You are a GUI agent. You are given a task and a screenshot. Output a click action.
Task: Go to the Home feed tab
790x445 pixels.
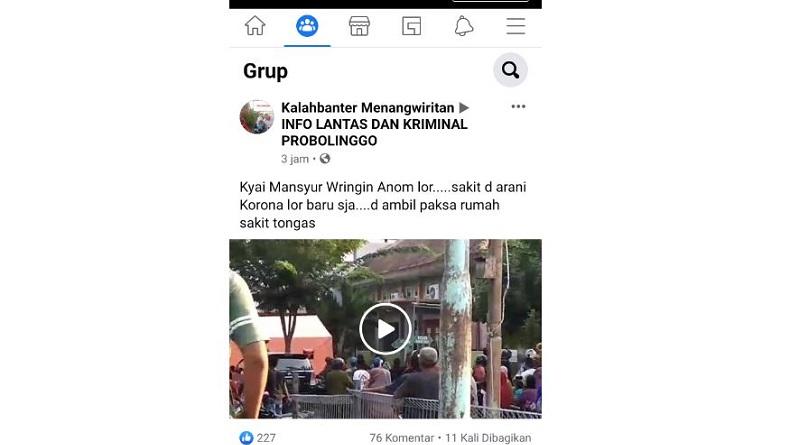click(255, 26)
